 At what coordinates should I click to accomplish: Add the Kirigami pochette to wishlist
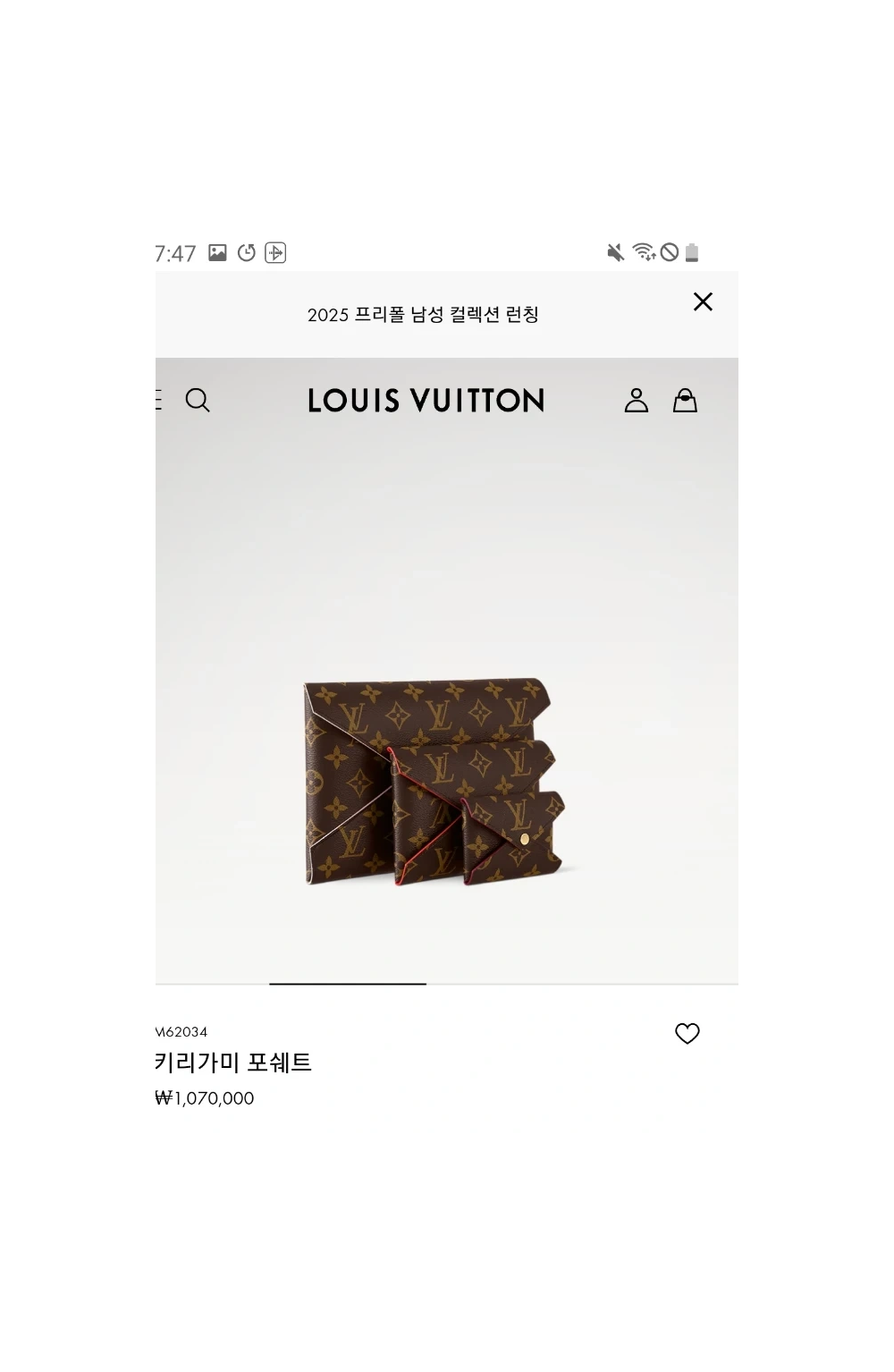687,1033
